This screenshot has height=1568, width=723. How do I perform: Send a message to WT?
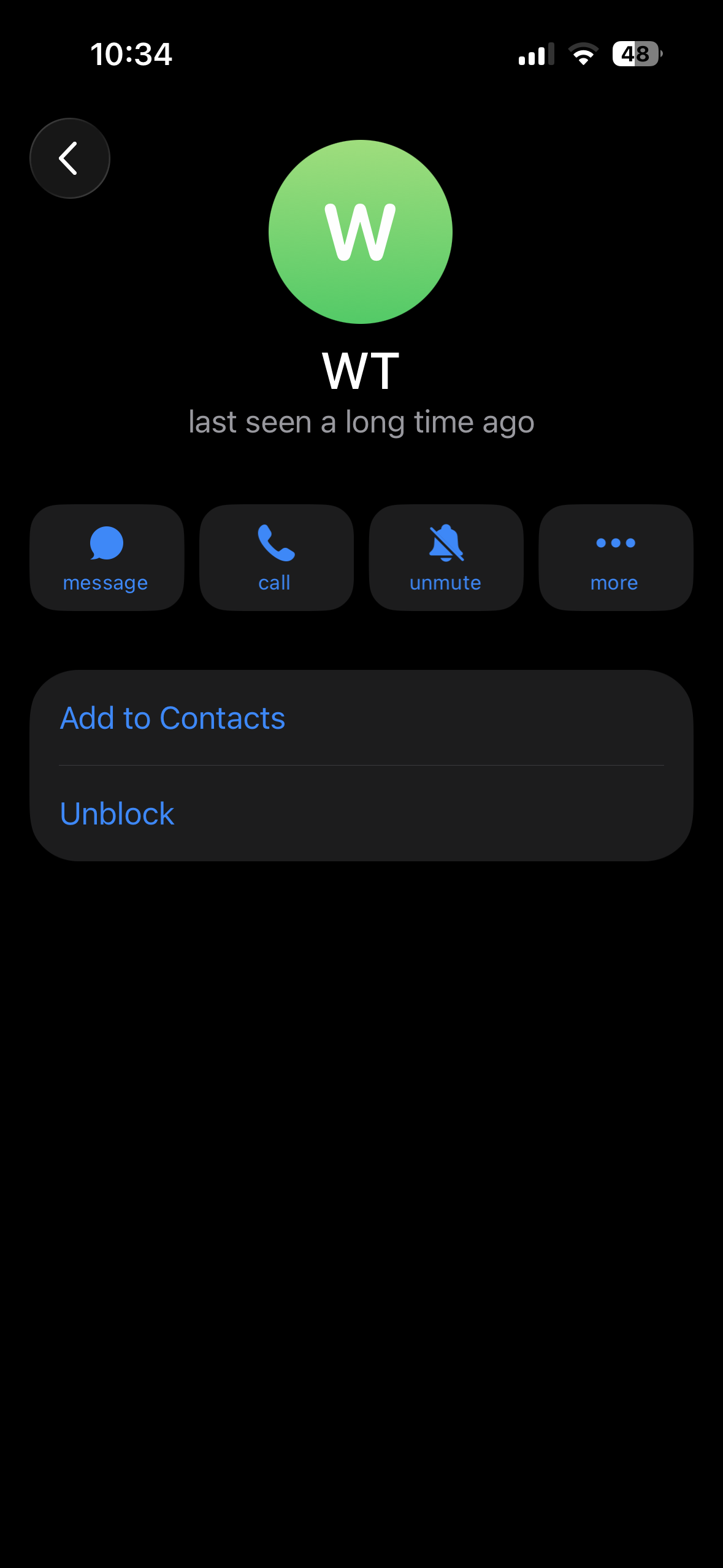[107, 558]
